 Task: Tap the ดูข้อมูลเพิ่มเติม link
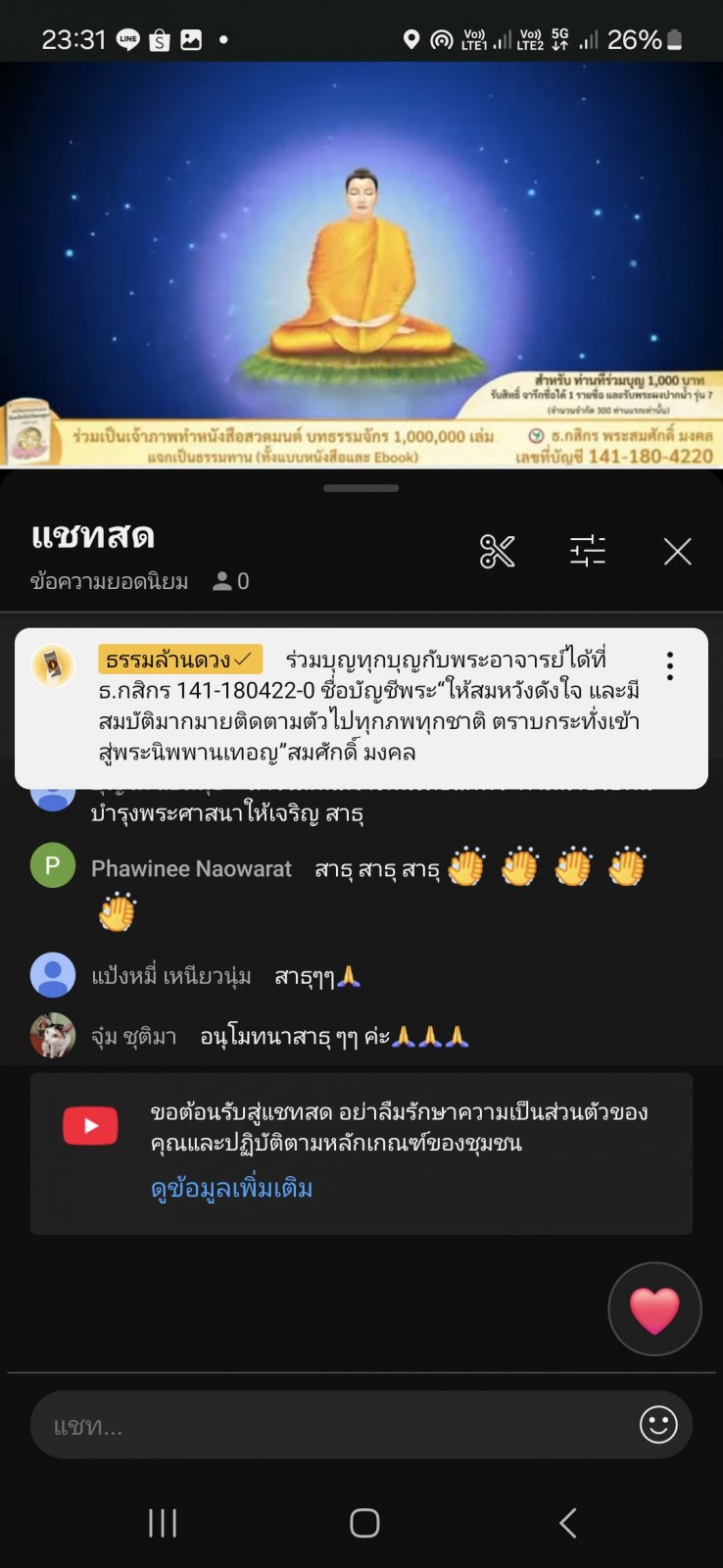231,1189
